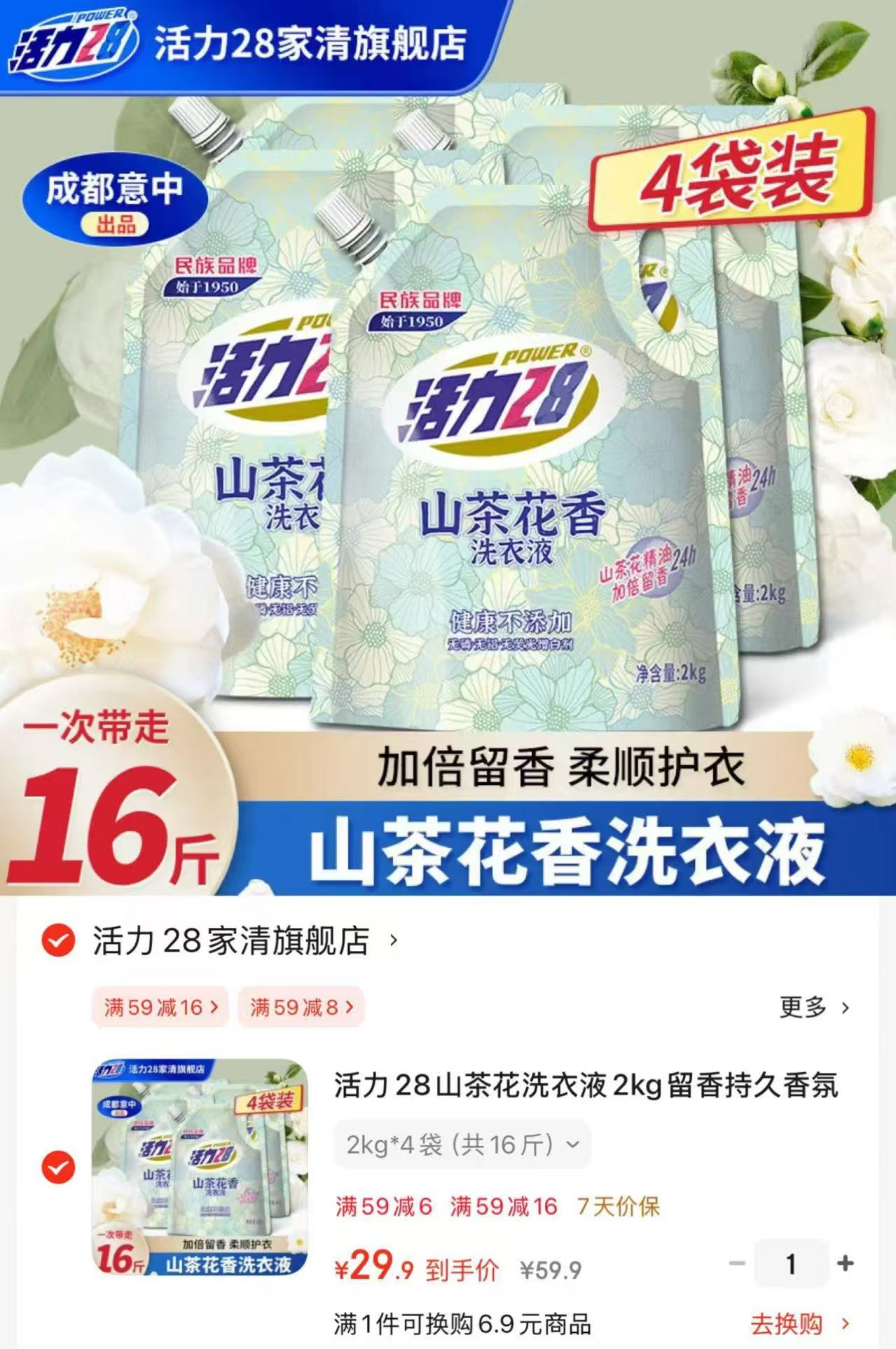The height and width of the screenshot is (1349, 896).
Task: Expand the 2kg*4袋 (共16斤) spec dropdown
Action: (462, 1145)
